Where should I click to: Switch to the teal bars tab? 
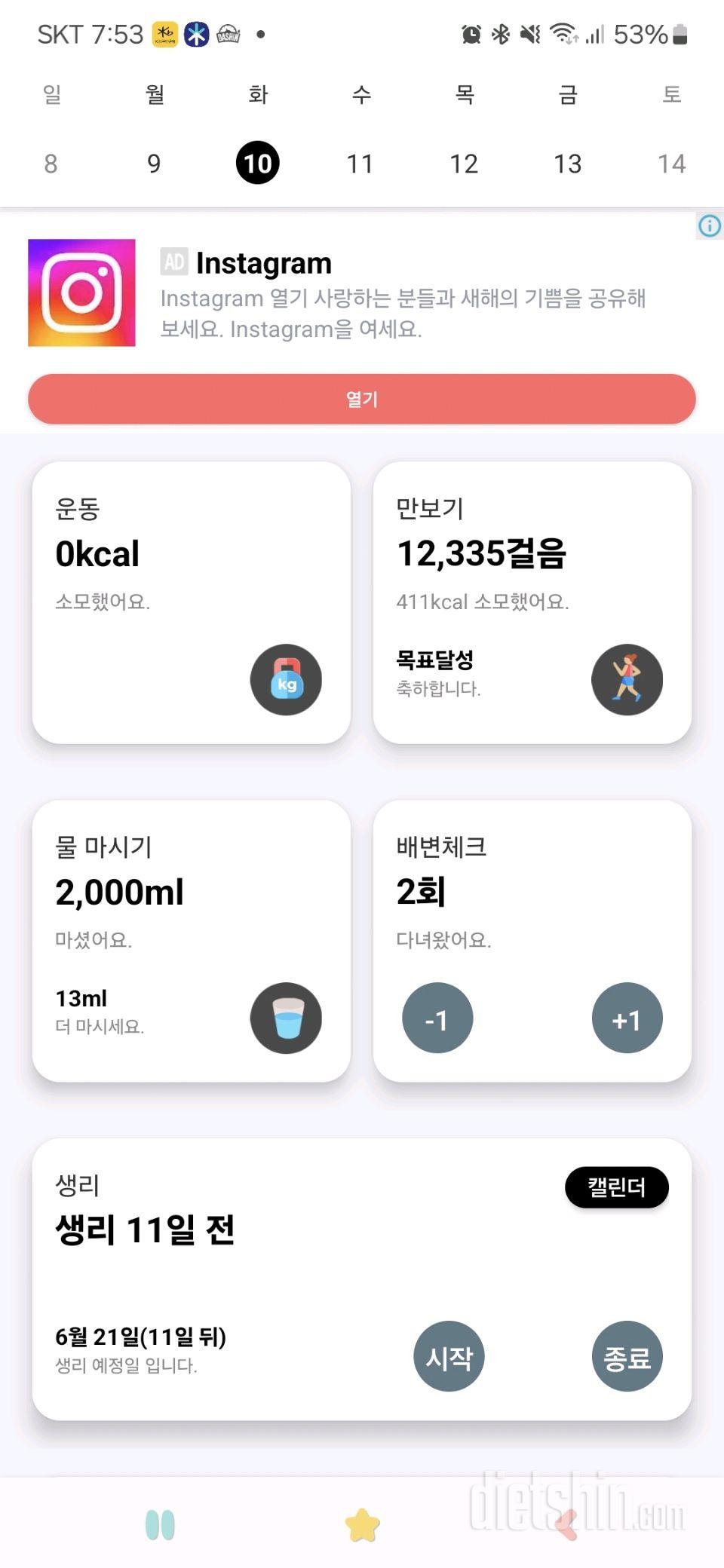(160, 1525)
